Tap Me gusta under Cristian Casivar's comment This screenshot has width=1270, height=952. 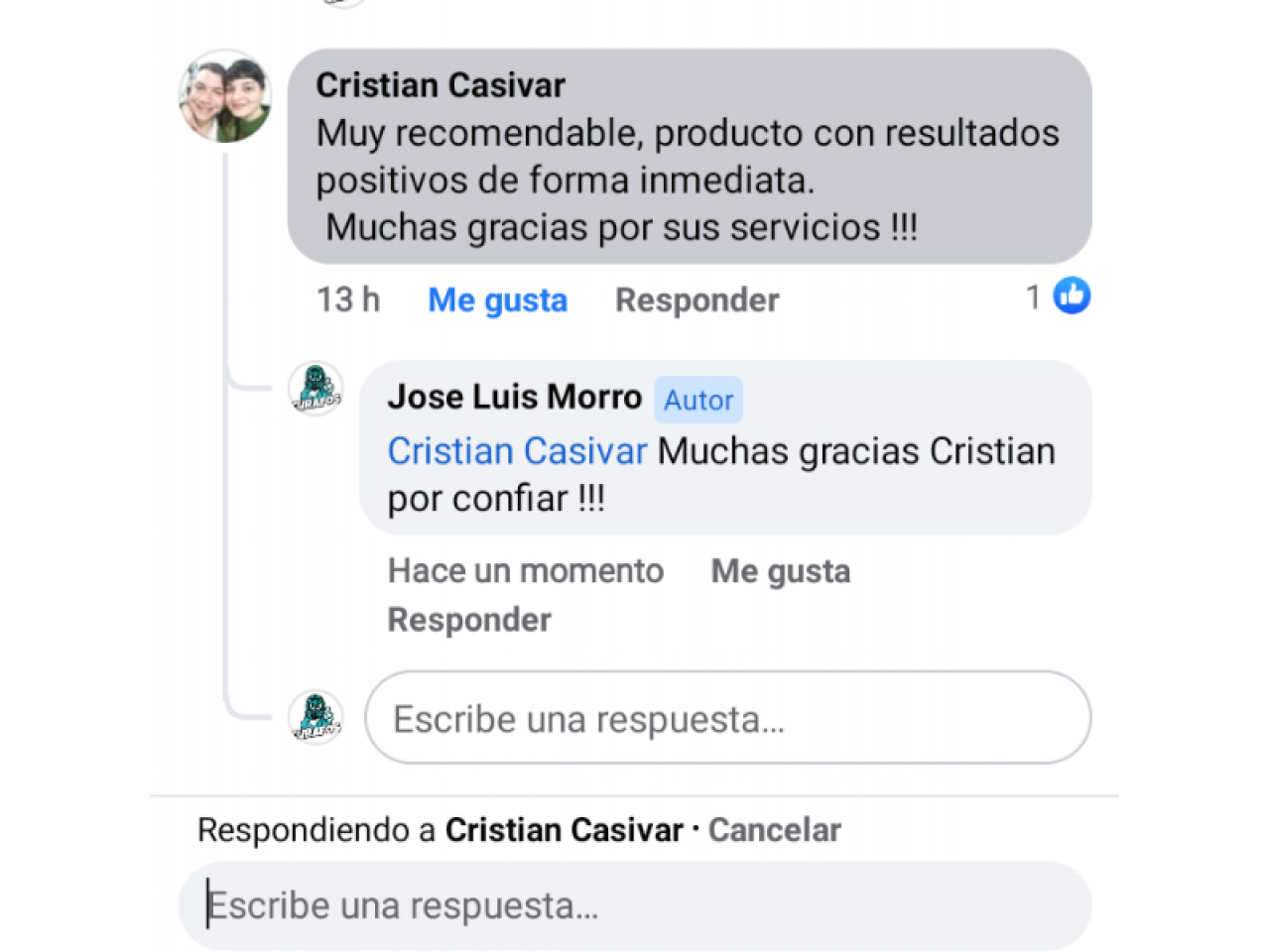(x=497, y=299)
